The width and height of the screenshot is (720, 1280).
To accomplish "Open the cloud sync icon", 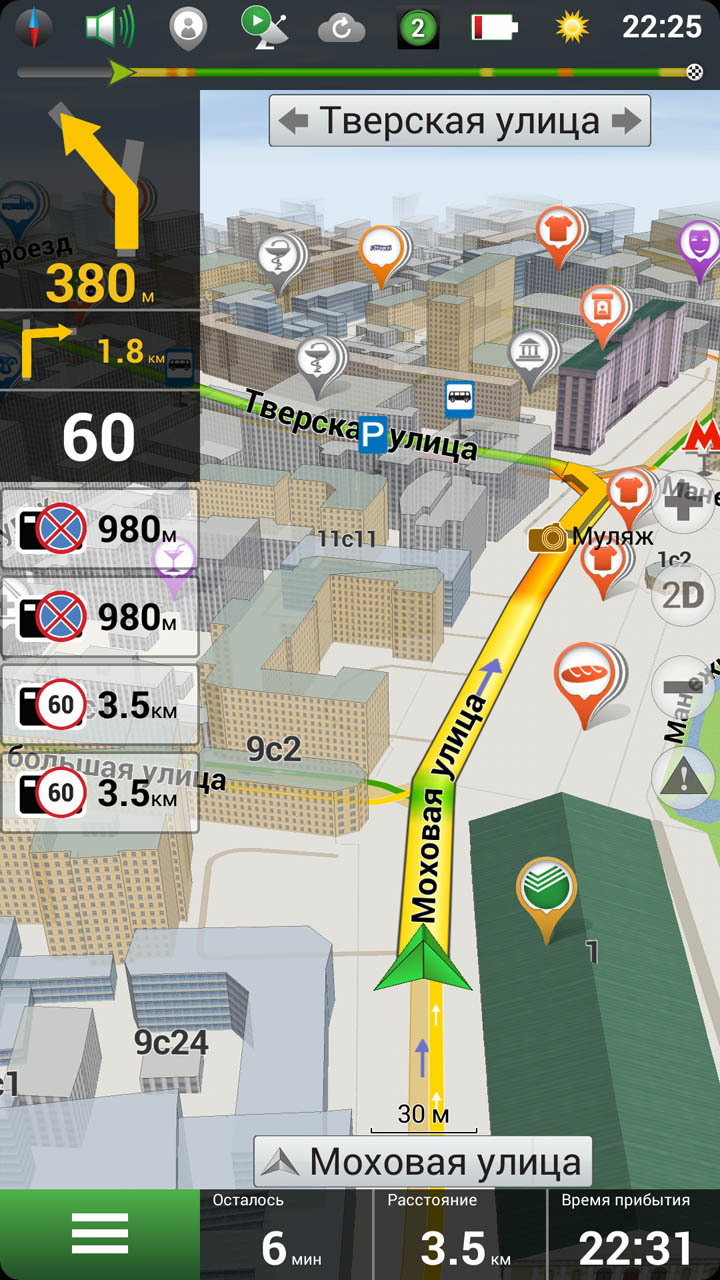I will (x=341, y=28).
